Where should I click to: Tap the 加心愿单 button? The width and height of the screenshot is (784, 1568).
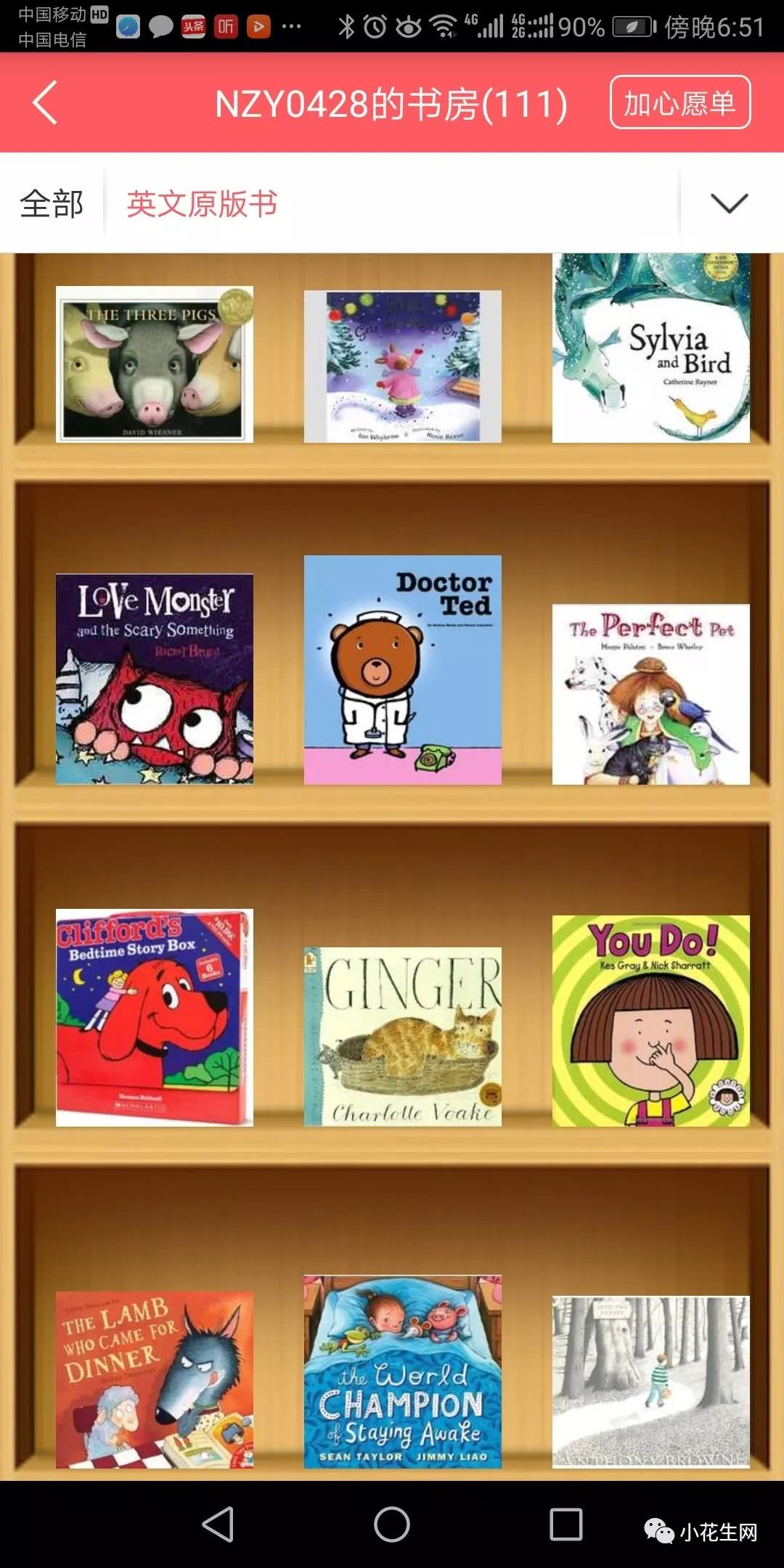[679, 103]
